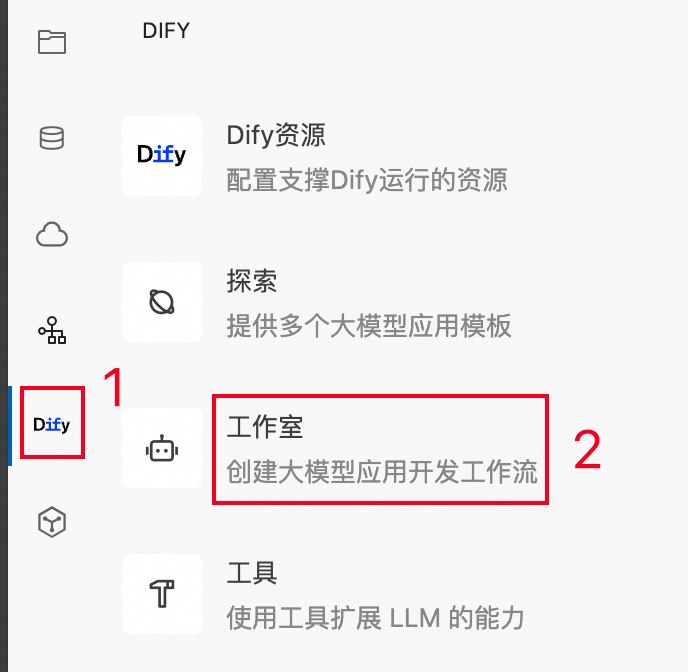Viewport: 688px width, 672px height.
Task: Open the hierarchy diagram icon in the sidebar
Action: [51, 330]
